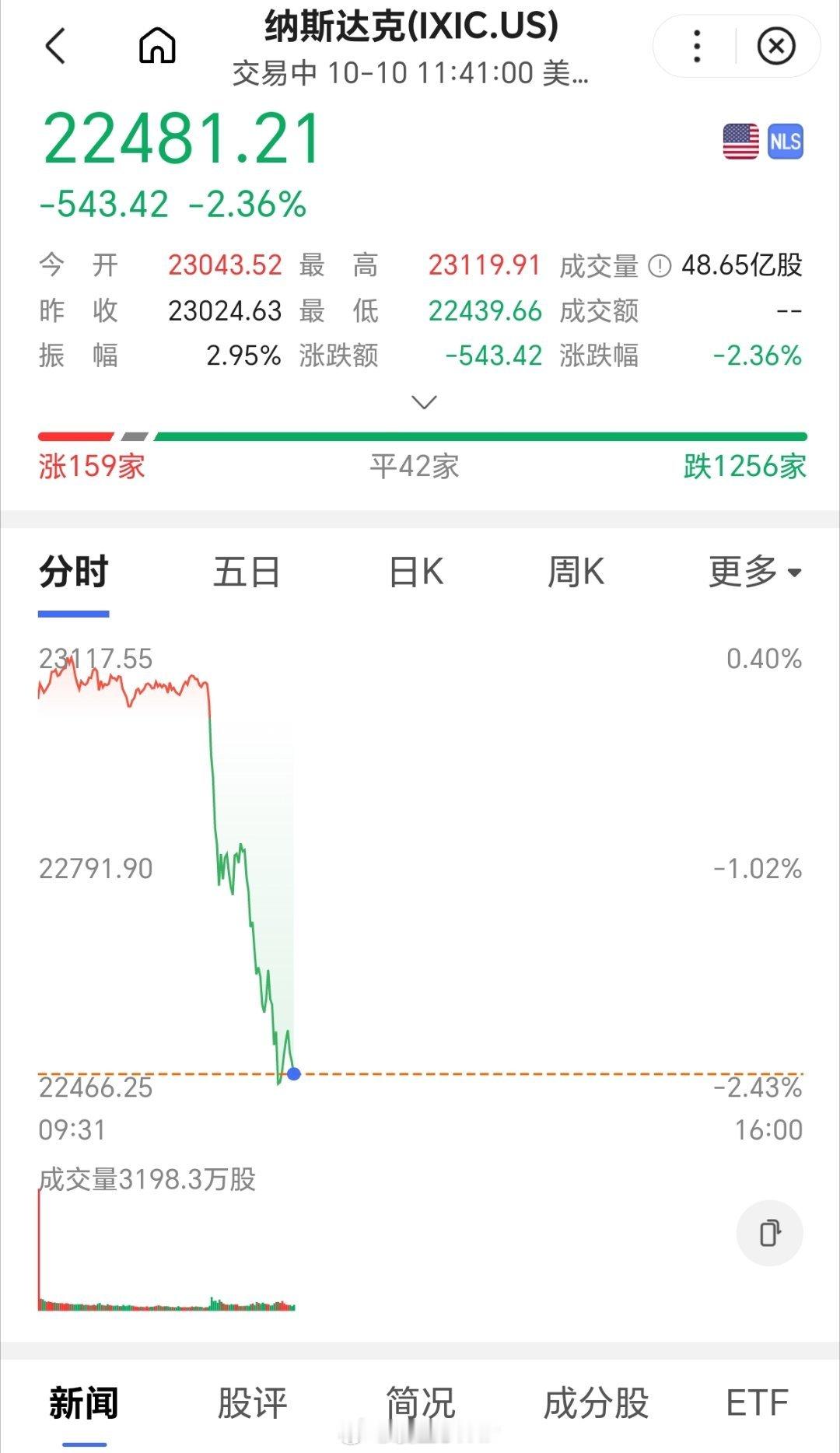
Task: Tap the rotate chart floating button
Action: click(769, 1233)
